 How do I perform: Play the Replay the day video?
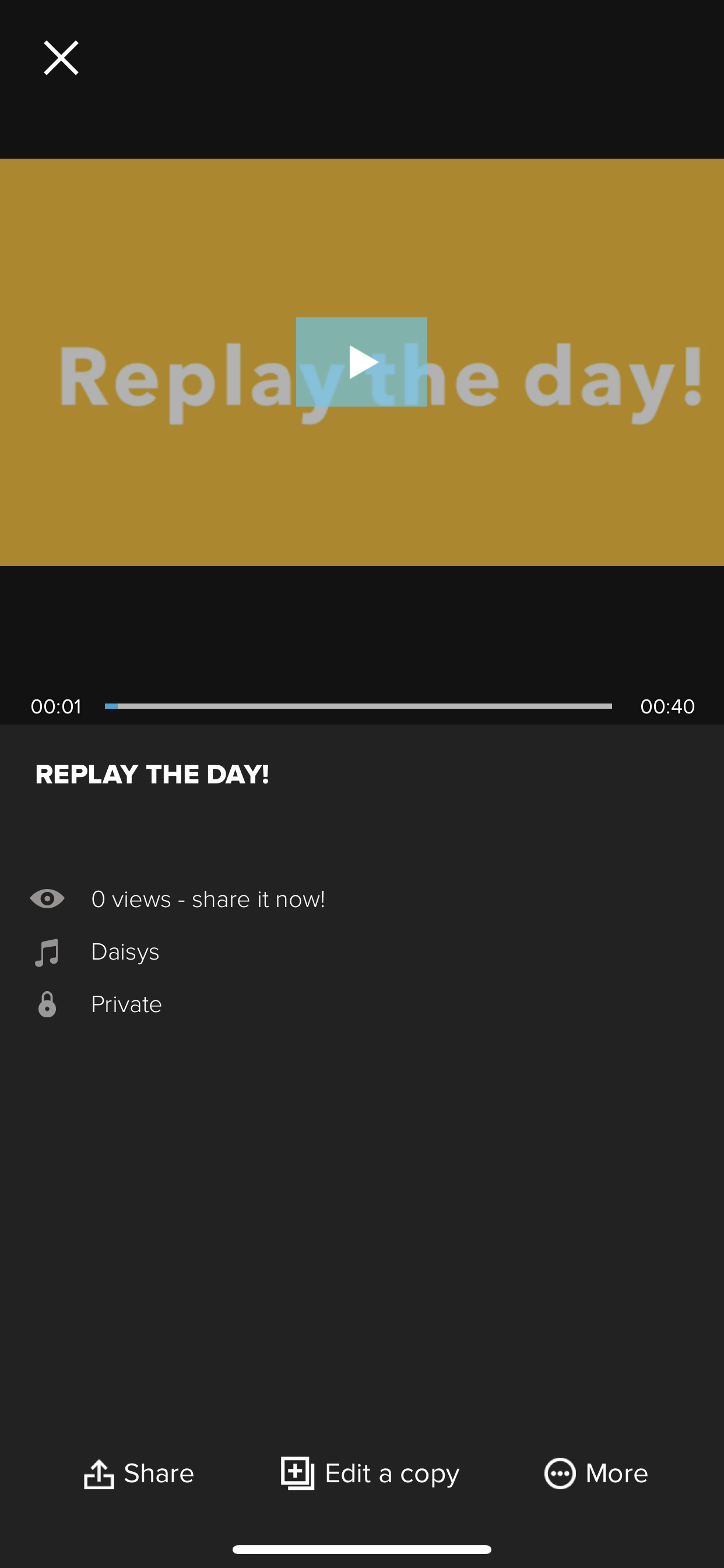pyautogui.click(x=361, y=362)
